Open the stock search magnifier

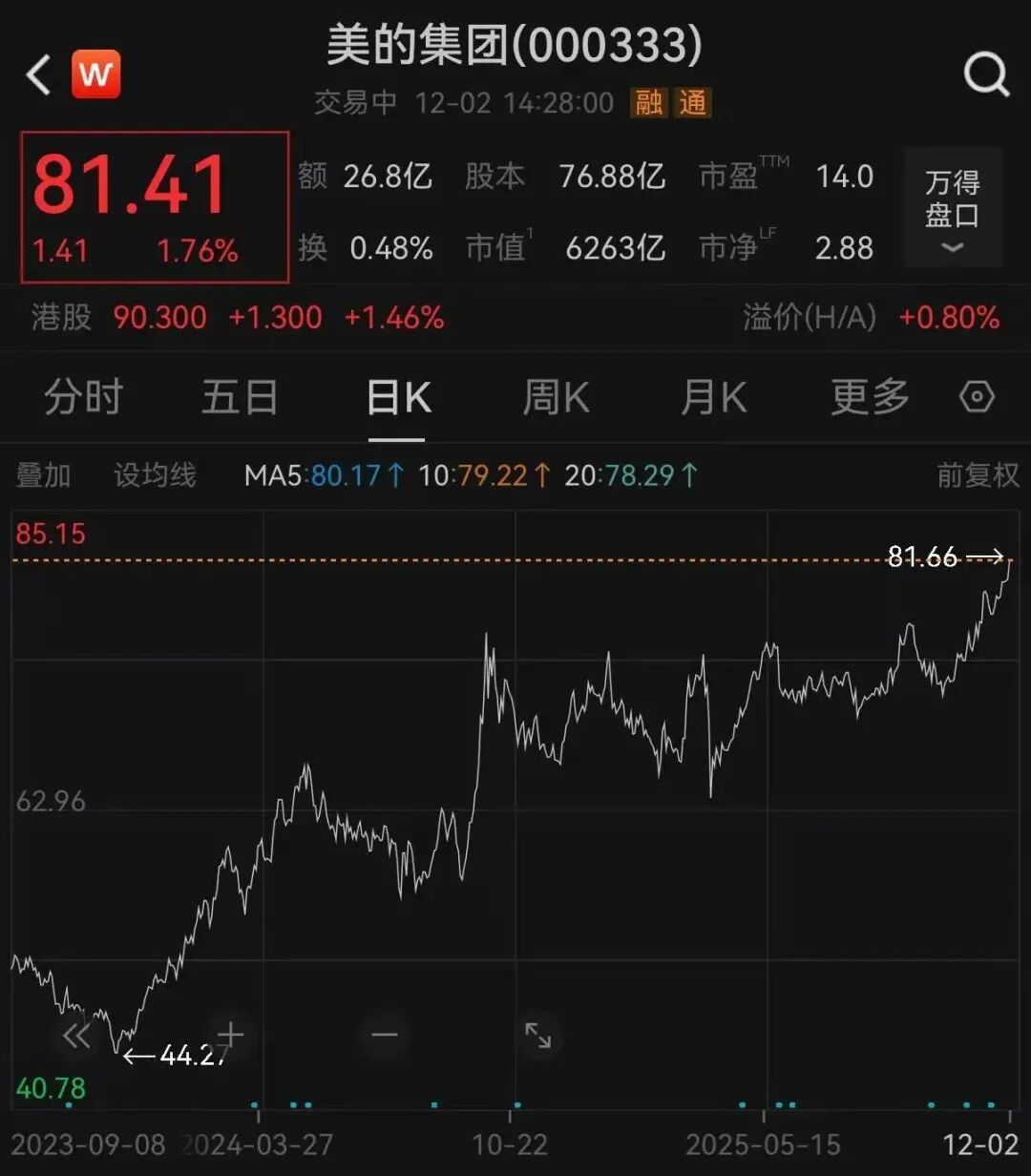click(x=987, y=74)
